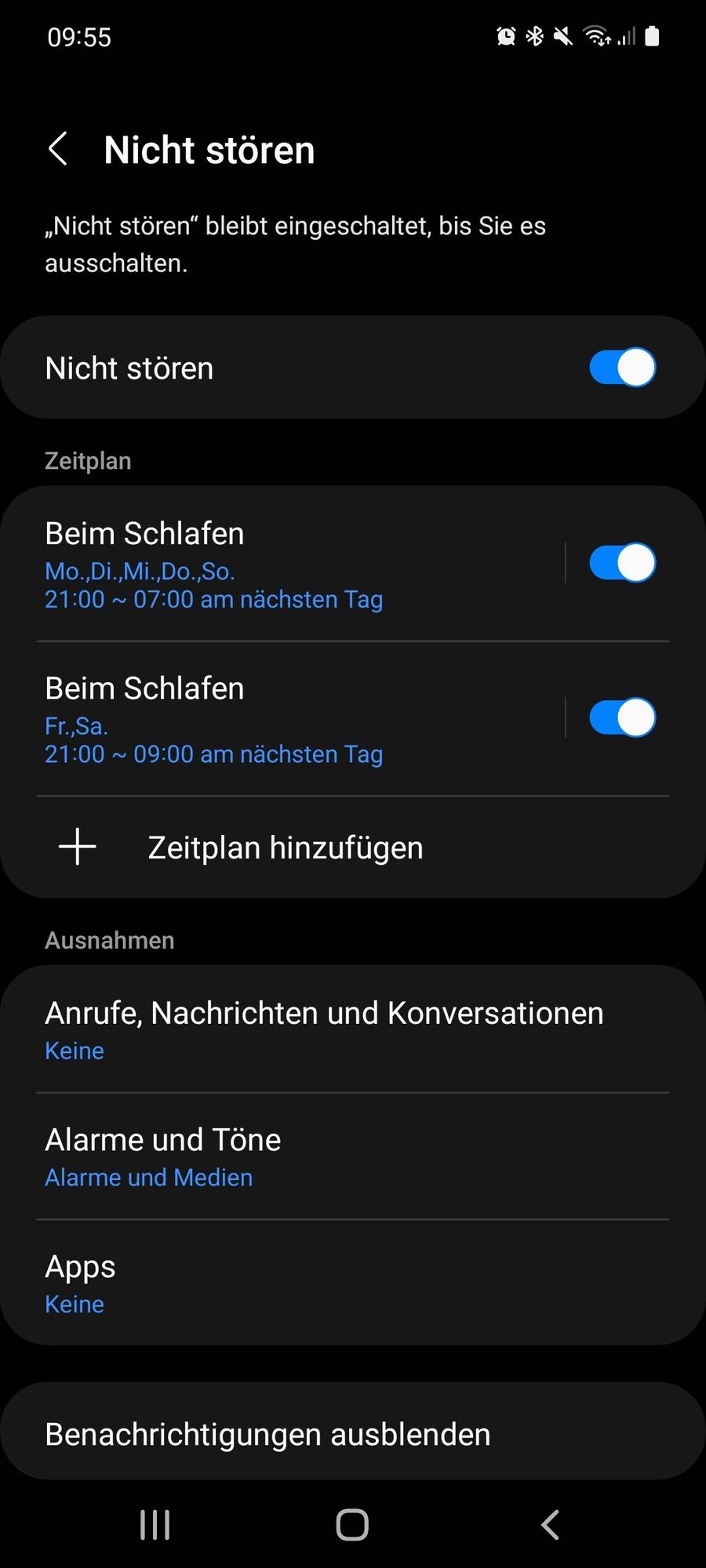Open the Beim Schlafen schedule ending 09:00
Viewport: 706px width, 1568px height.
(x=275, y=719)
